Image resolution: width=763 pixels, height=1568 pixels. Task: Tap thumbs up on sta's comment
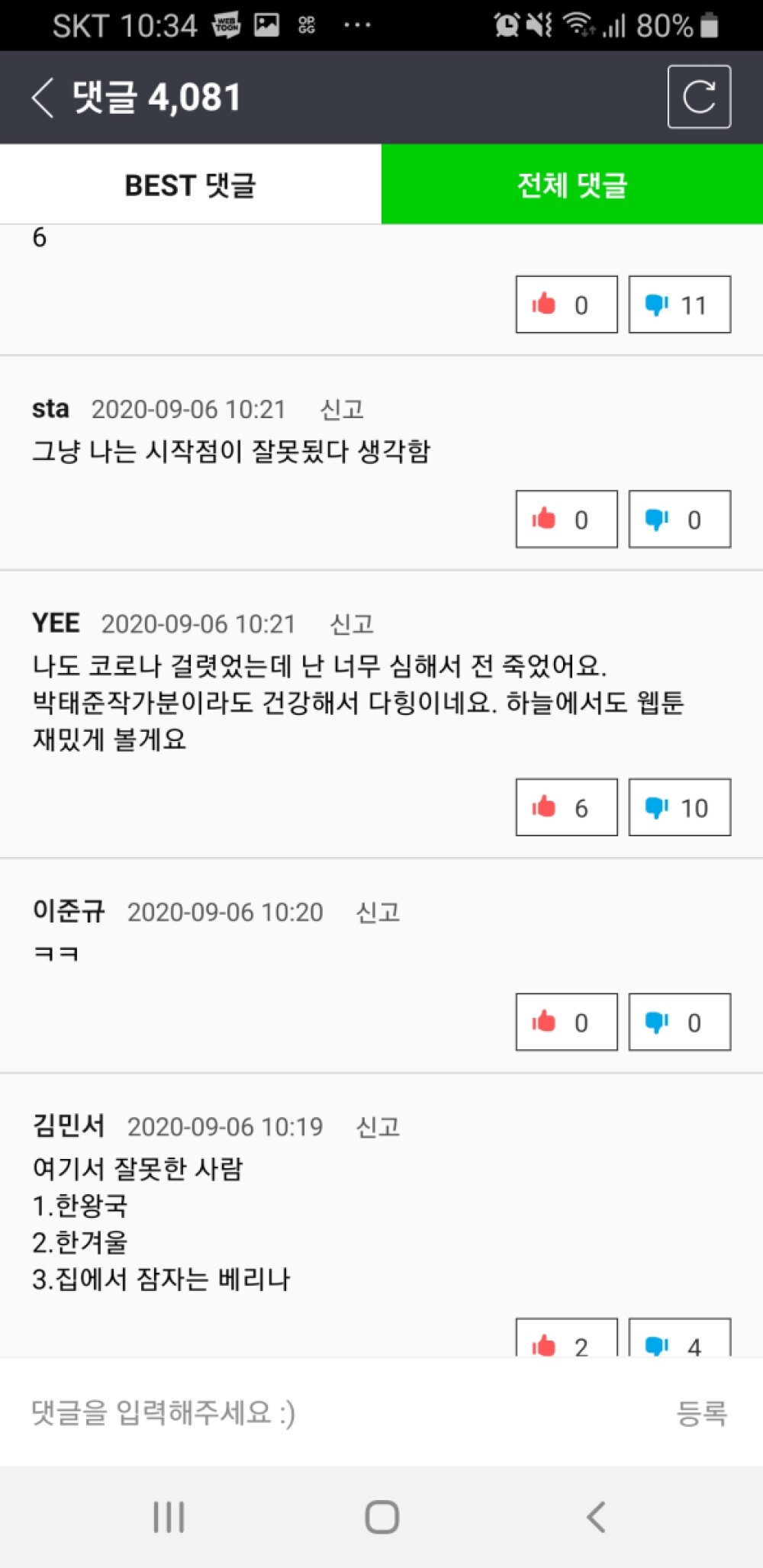(x=567, y=520)
